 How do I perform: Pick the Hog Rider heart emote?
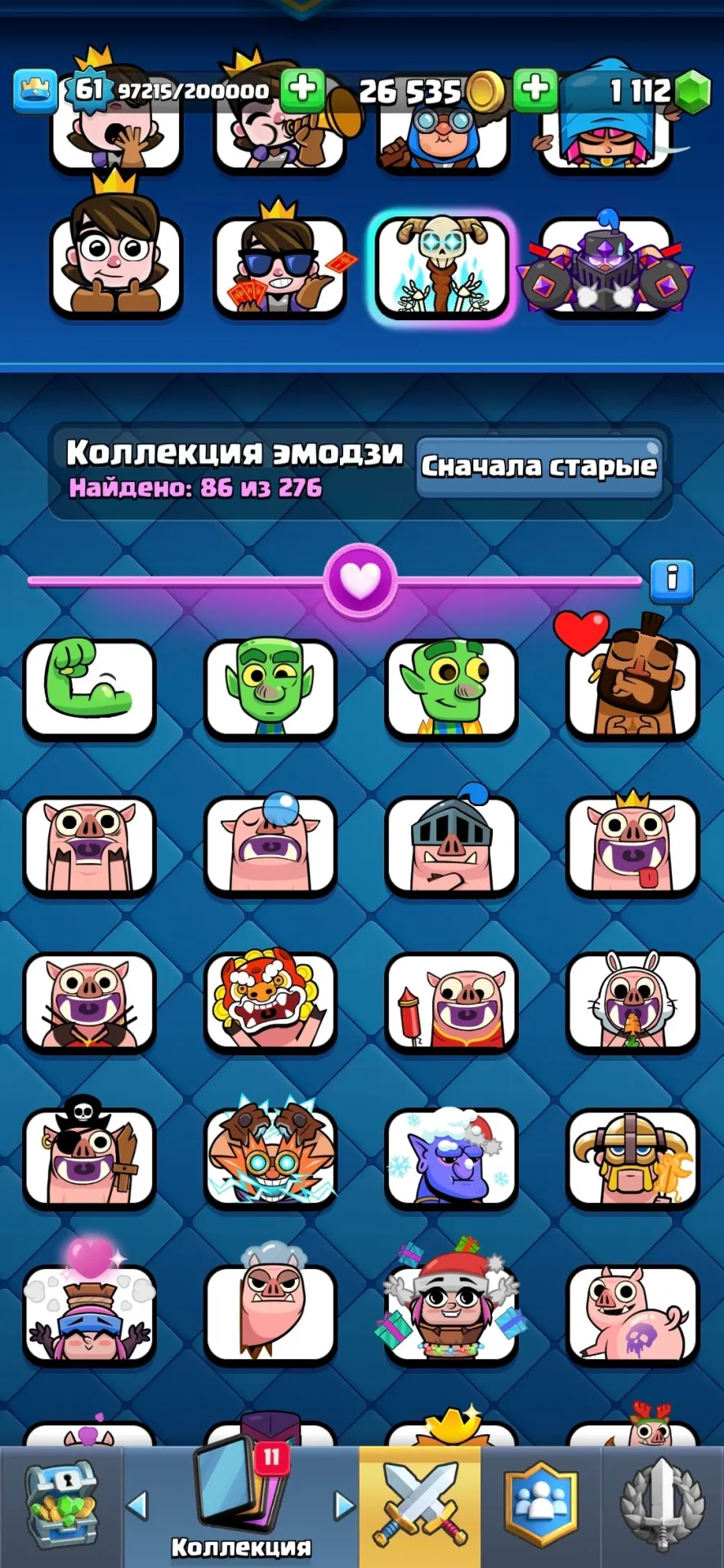tap(632, 682)
